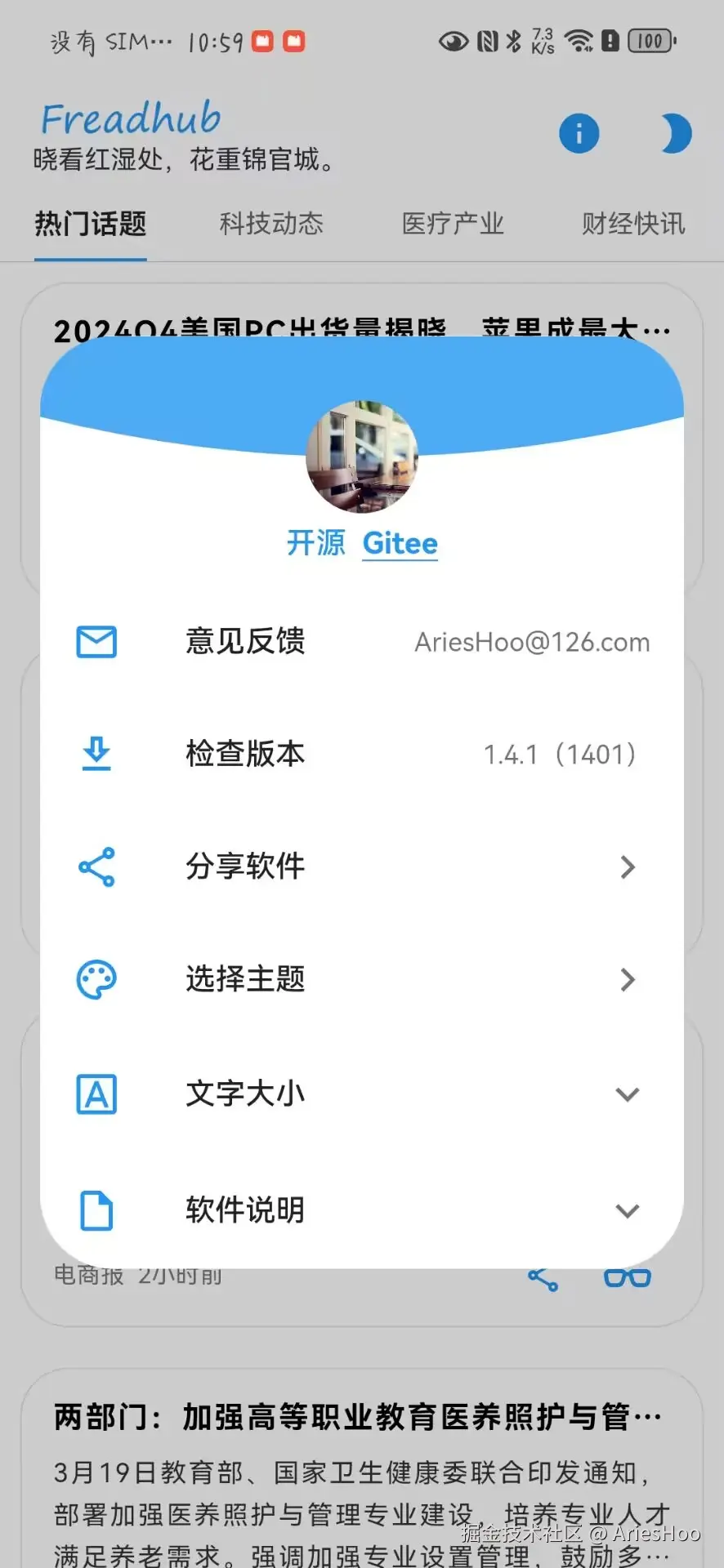Select the 热门话题 tab
The image size is (724, 1568).
tap(91, 224)
